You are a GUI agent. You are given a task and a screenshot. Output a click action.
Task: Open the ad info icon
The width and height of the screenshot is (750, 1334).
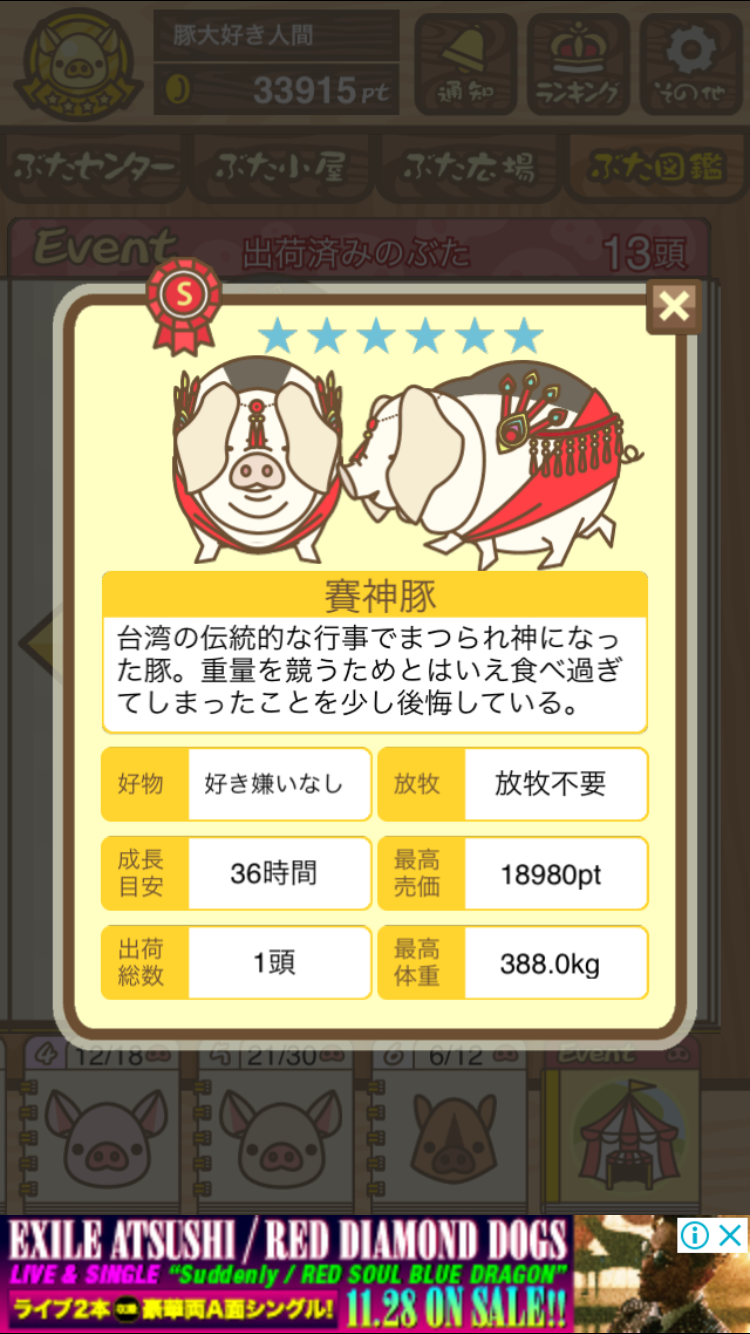694,1235
